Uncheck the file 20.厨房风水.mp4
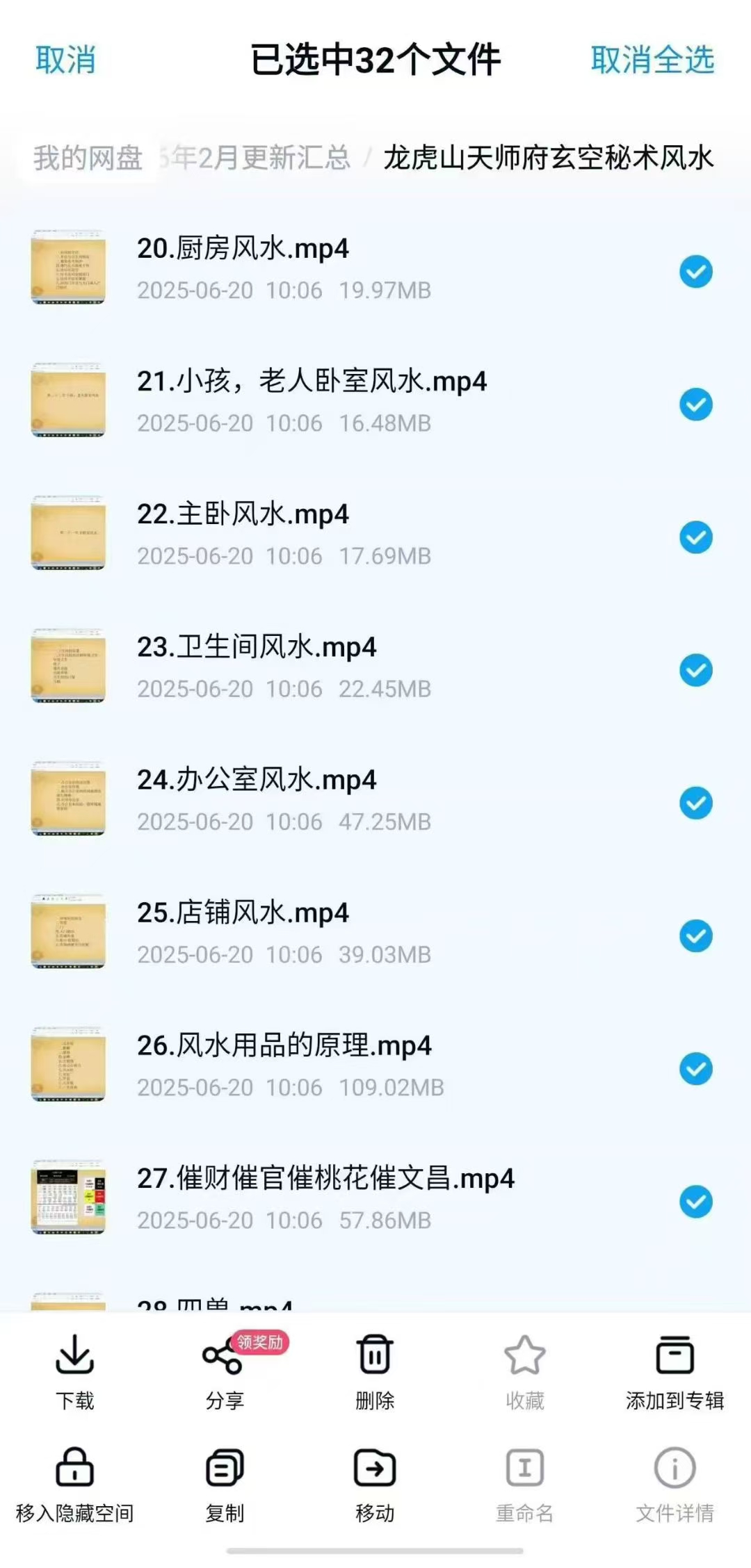 696,272
